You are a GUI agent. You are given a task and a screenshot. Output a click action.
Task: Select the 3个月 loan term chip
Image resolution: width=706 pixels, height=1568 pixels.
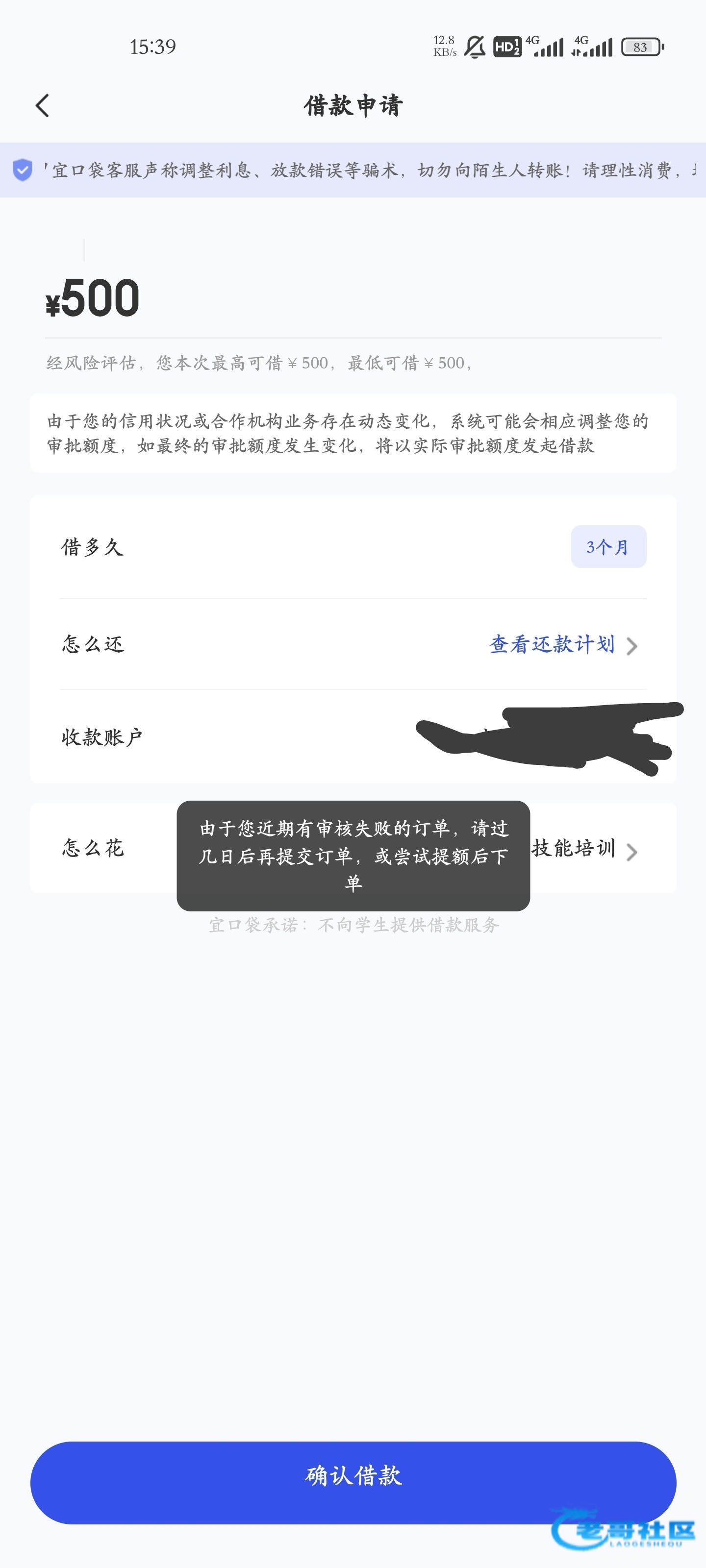click(x=608, y=547)
